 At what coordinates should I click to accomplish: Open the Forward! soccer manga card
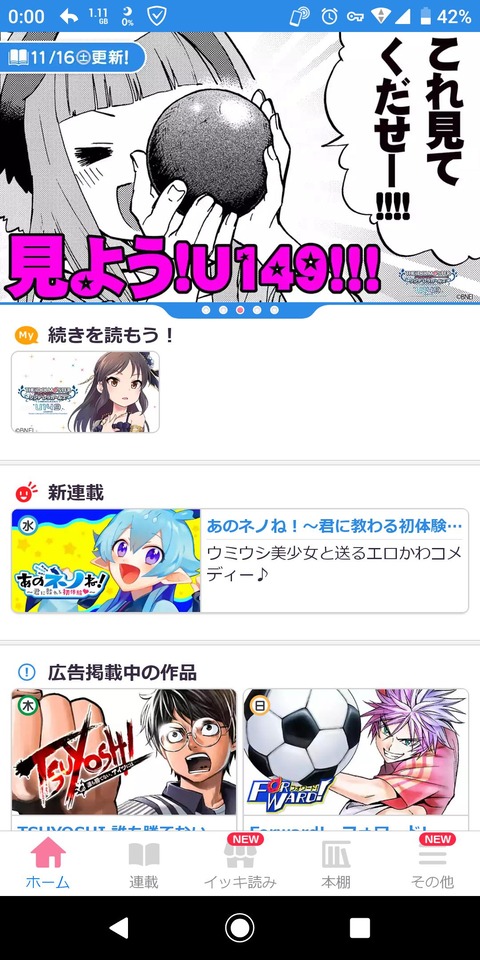(x=356, y=759)
